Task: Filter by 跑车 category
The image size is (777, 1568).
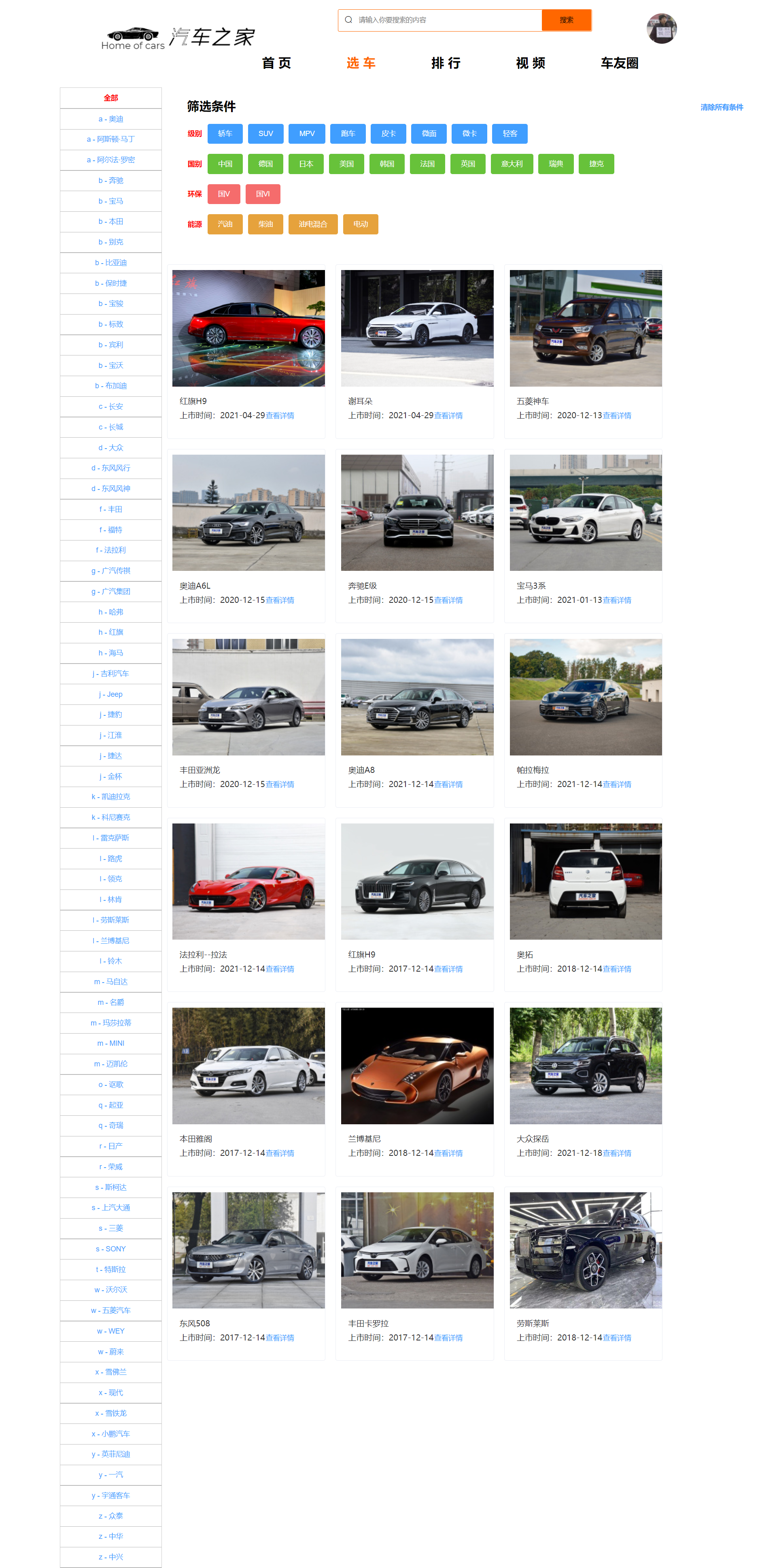Action: click(x=348, y=134)
